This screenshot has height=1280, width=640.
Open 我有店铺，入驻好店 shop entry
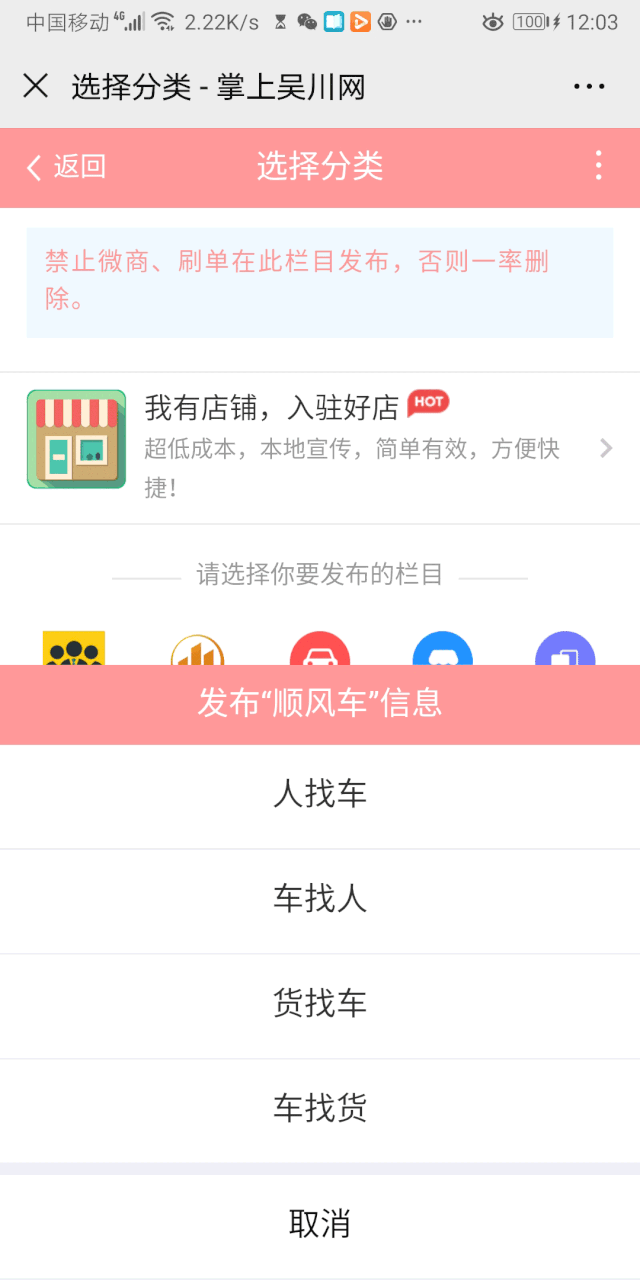[x=320, y=448]
